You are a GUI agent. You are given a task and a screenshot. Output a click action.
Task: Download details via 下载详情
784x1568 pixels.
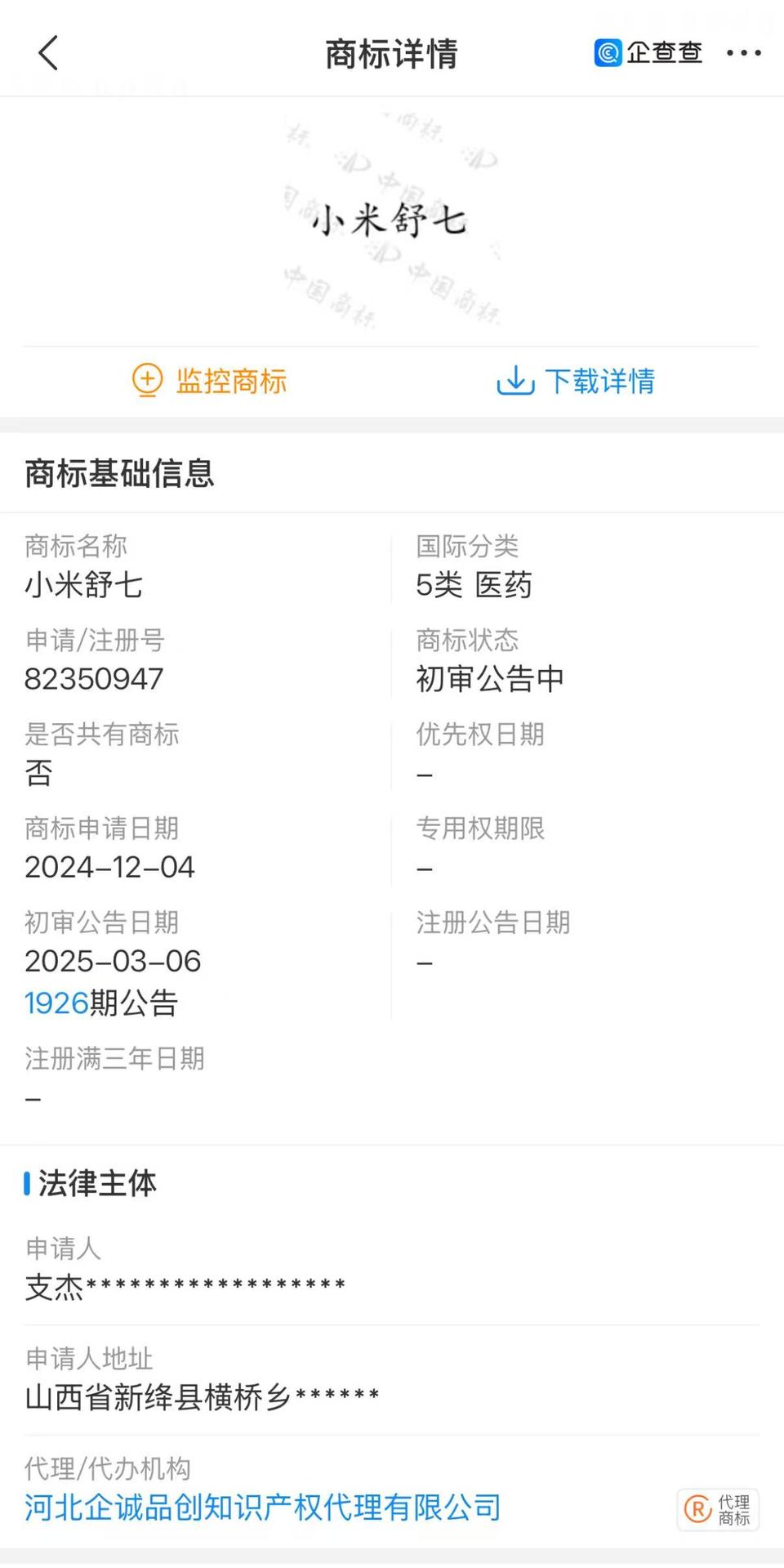[576, 381]
